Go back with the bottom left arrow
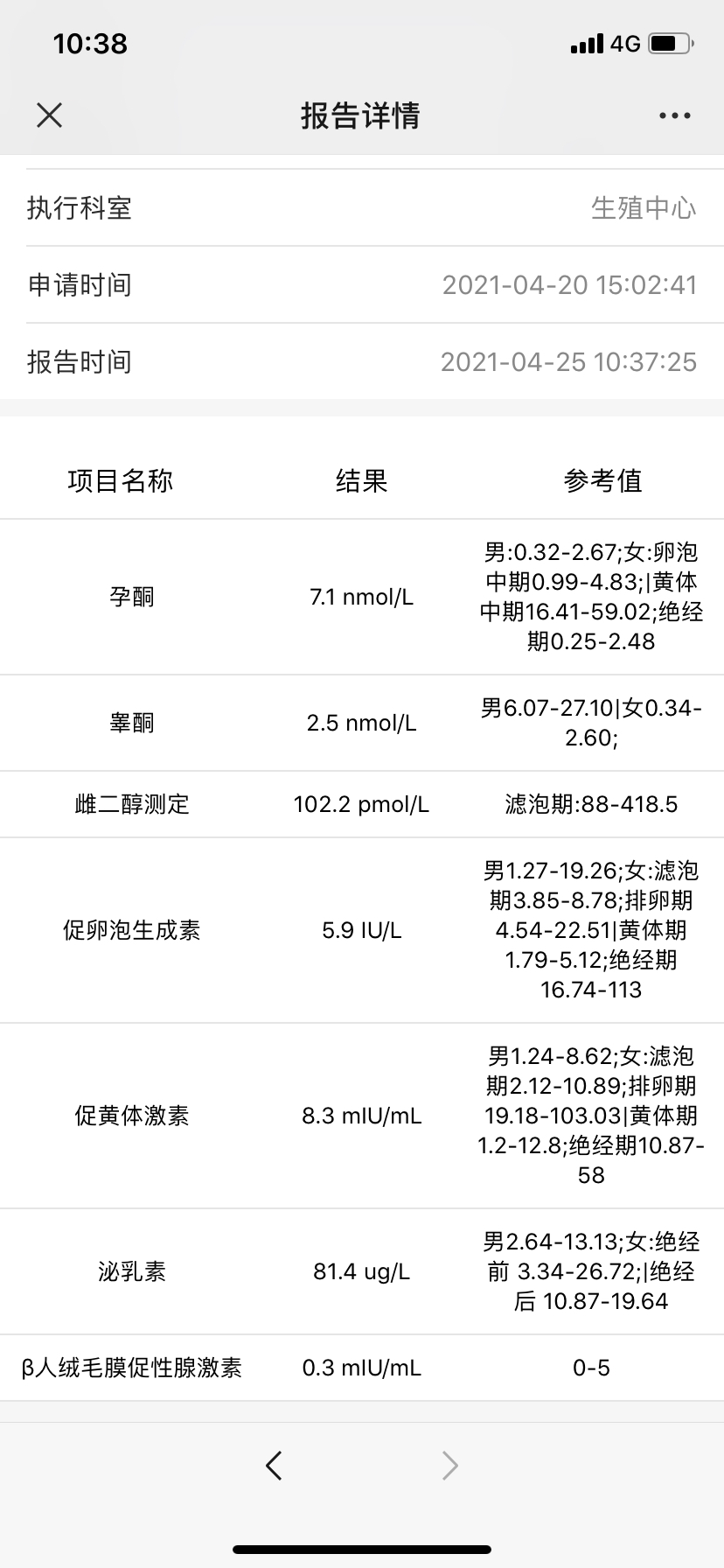724x1568 pixels. [274, 1465]
